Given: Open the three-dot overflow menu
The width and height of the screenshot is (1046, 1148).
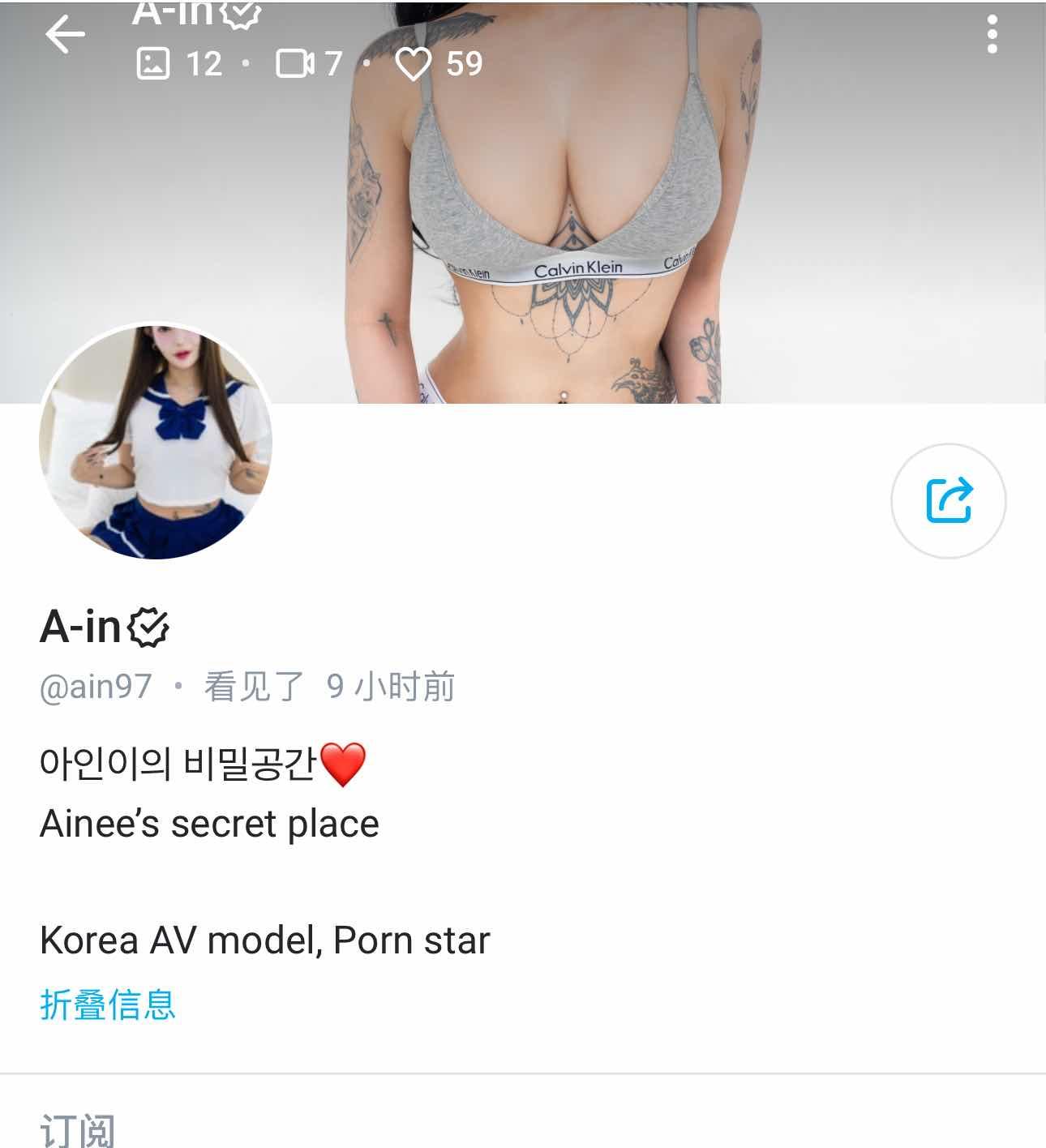Looking at the screenshot, I should coord(992,35).
